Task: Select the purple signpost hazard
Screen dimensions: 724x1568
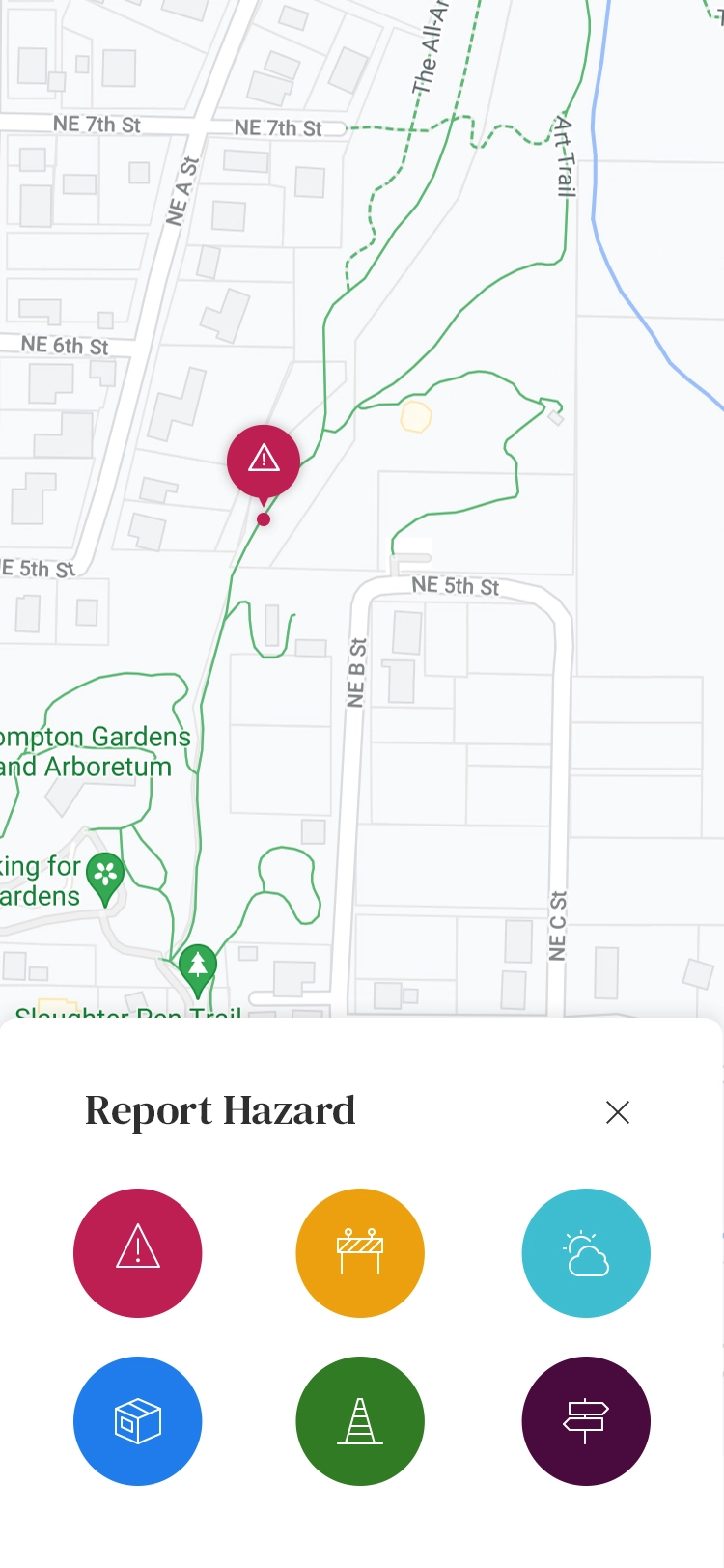Action: (x=586, y=1421)
